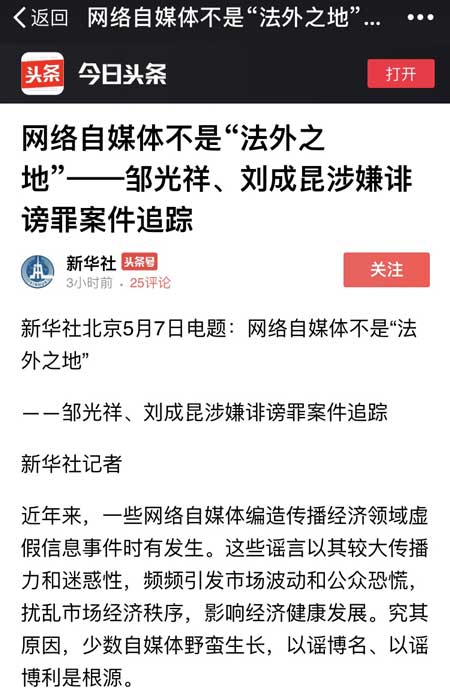Go back using the 返回 button
This screenshot has height=694, width=450.
(40, 18)
